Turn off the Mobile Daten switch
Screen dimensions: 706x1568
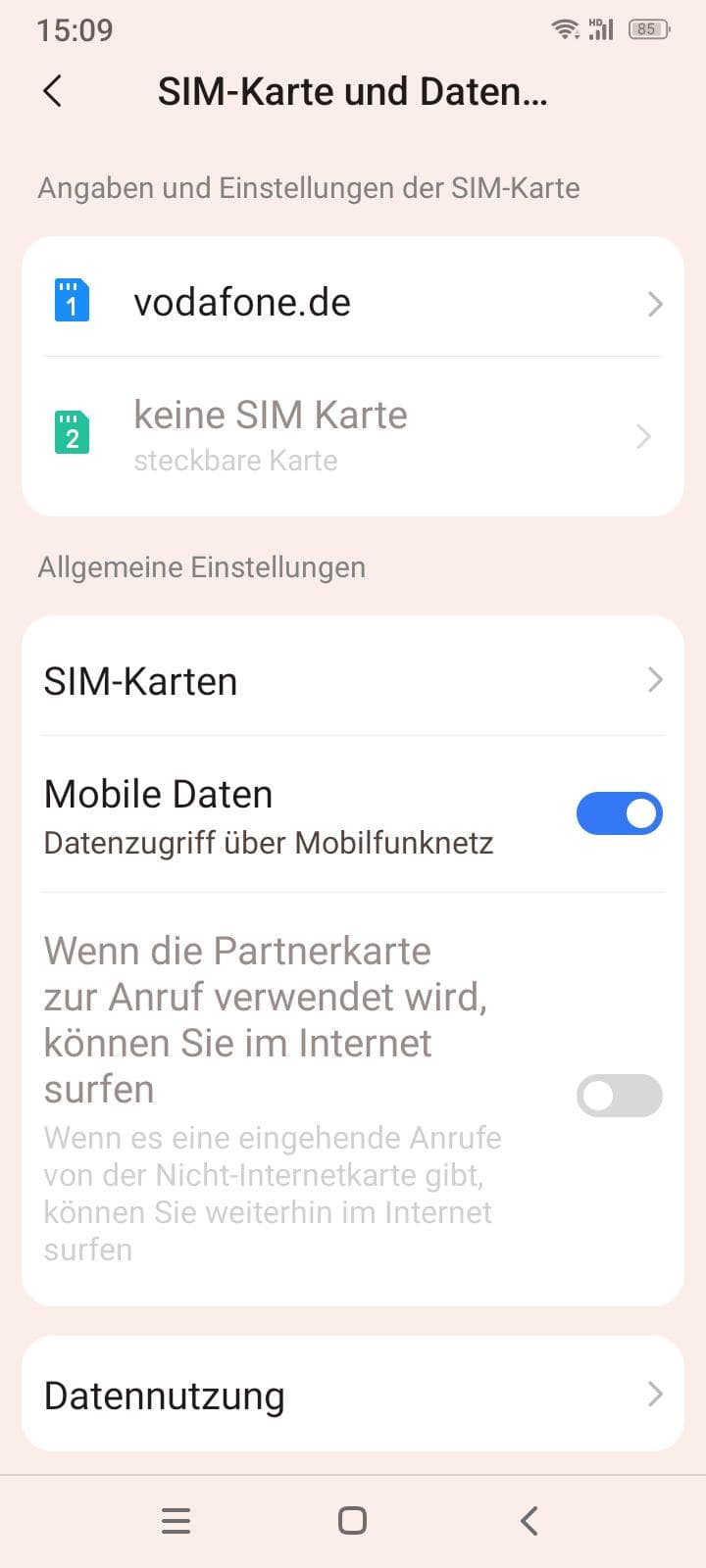point(619,813)
